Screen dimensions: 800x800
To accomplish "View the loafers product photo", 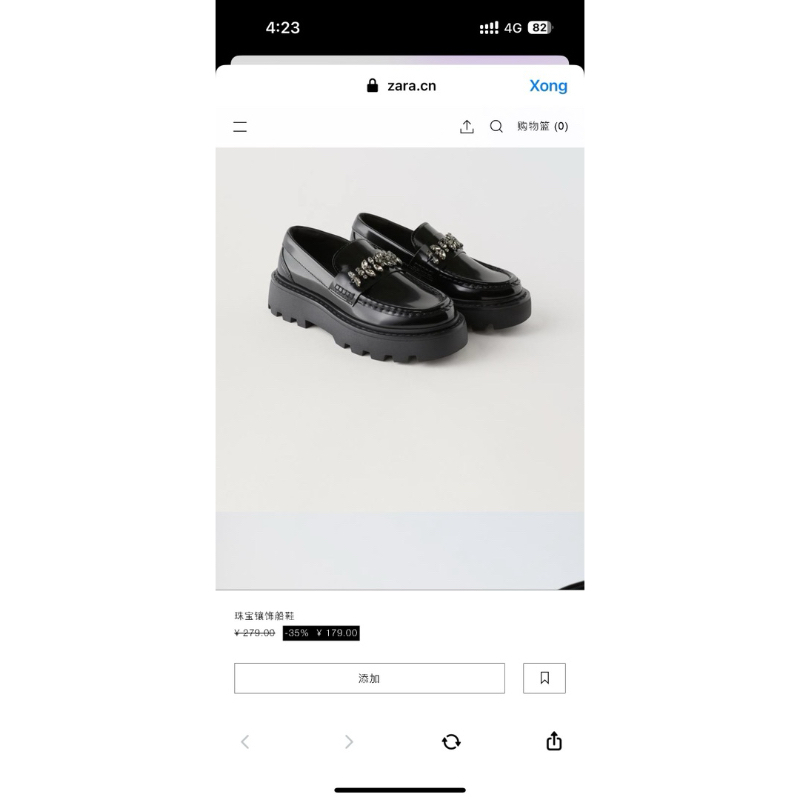I will pyautogui.click(x=400, y=290).
